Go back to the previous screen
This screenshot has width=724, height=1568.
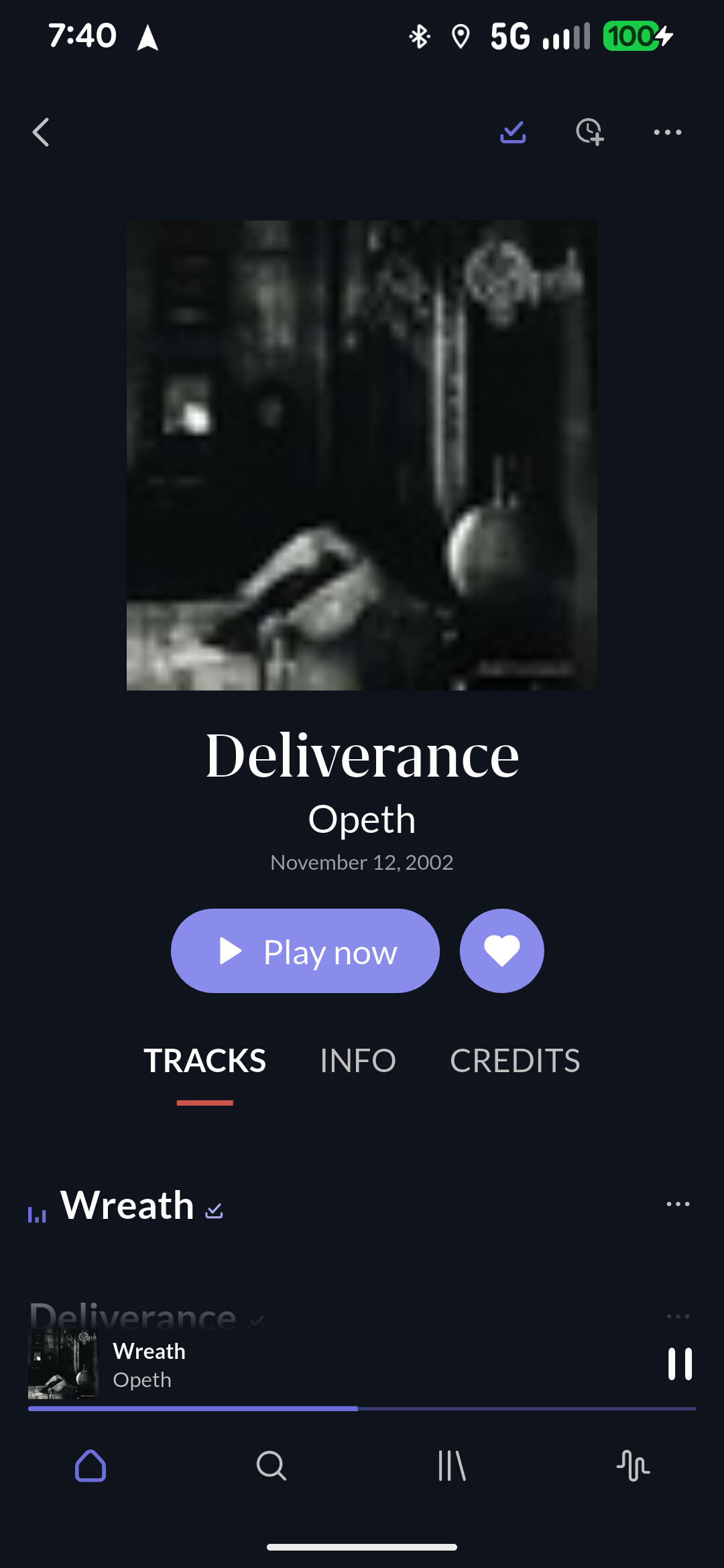[x=42, y=132]
